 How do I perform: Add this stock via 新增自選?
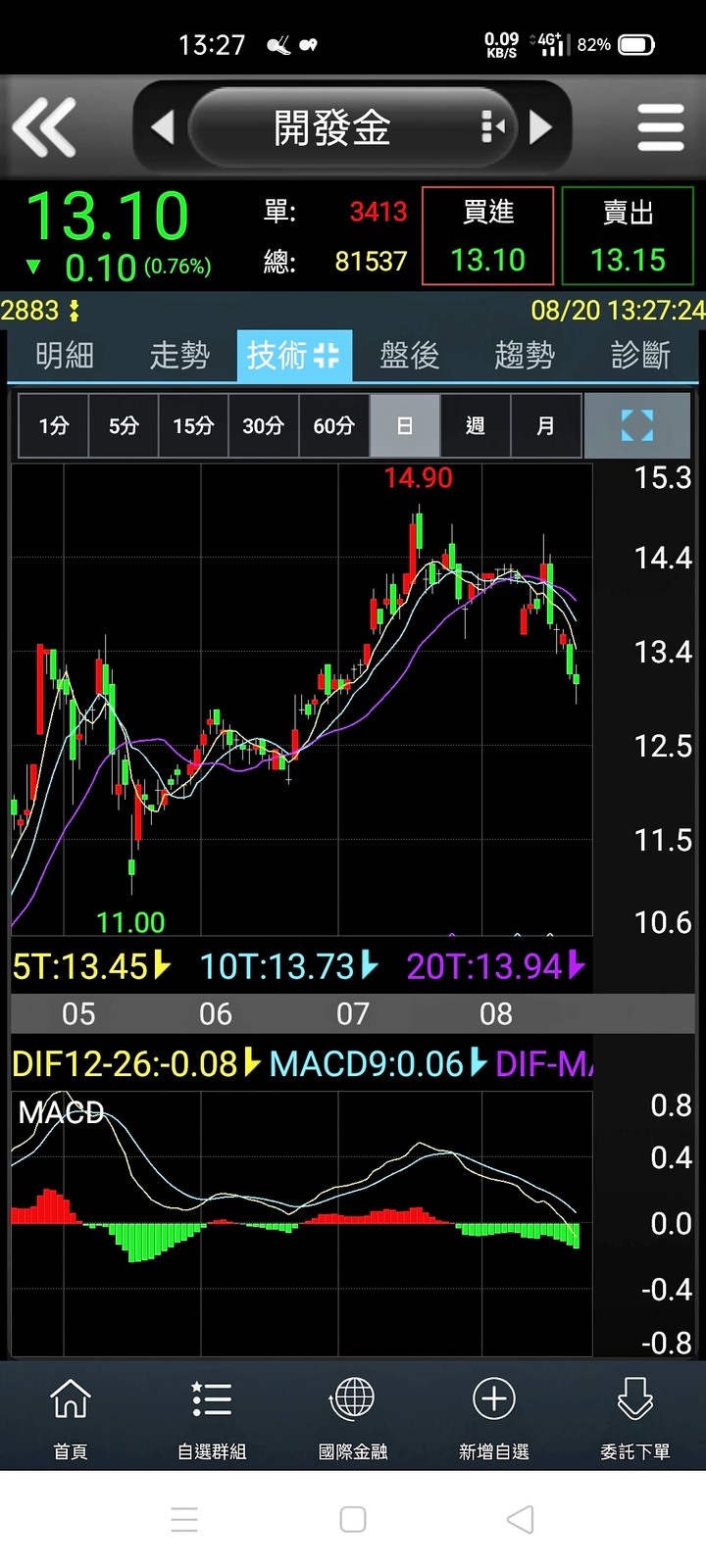click(494, 1415)
